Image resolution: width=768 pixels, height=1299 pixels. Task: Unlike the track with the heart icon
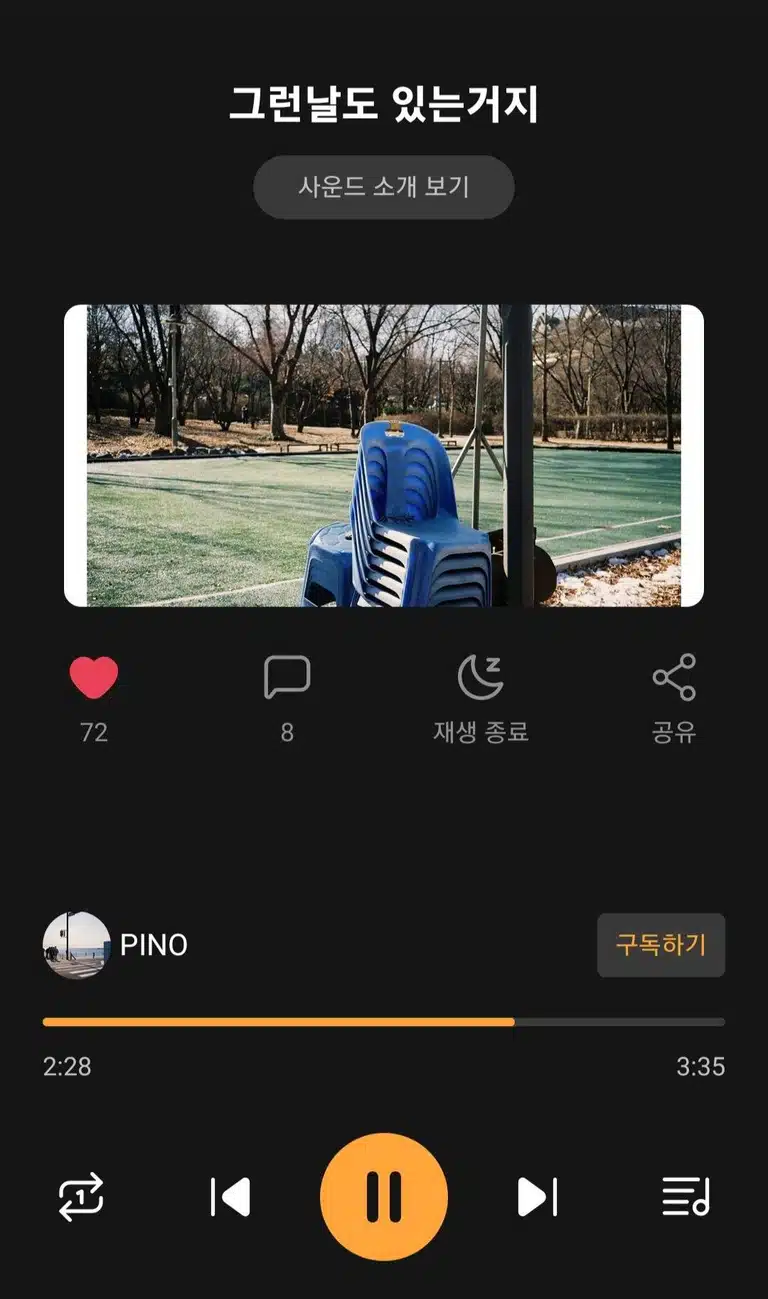[x=94, y=678]
